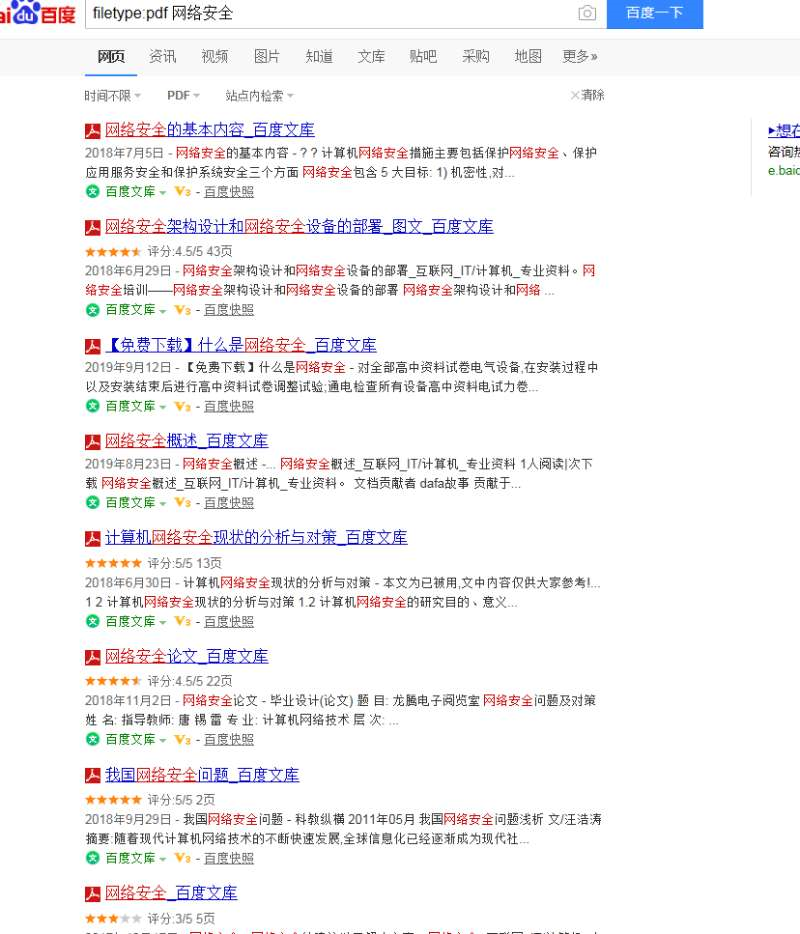The height and width of the screenshot is (934, 800).
Task: Switch to the 知道 tab
Action: [x=319, y=57]
